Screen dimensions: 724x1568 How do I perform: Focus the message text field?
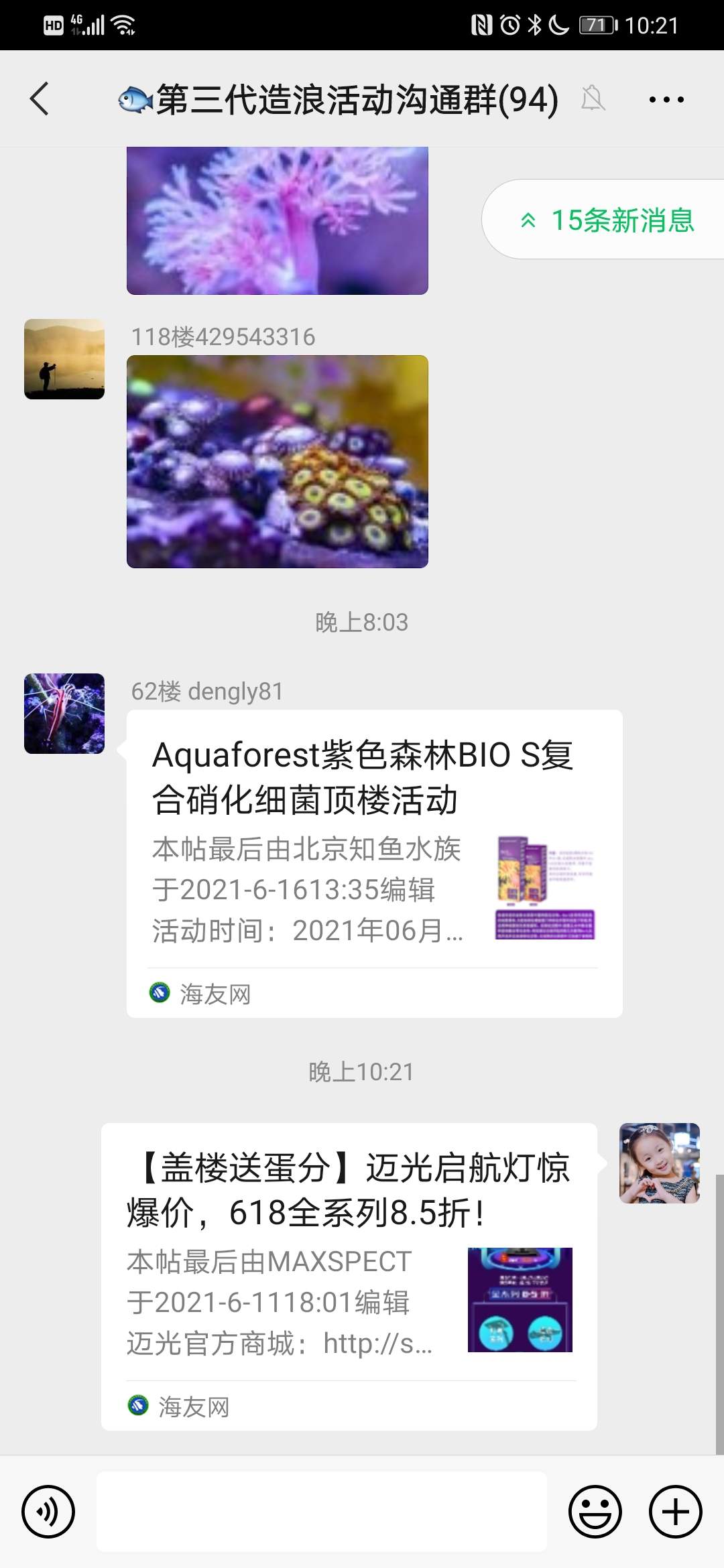322,1512
